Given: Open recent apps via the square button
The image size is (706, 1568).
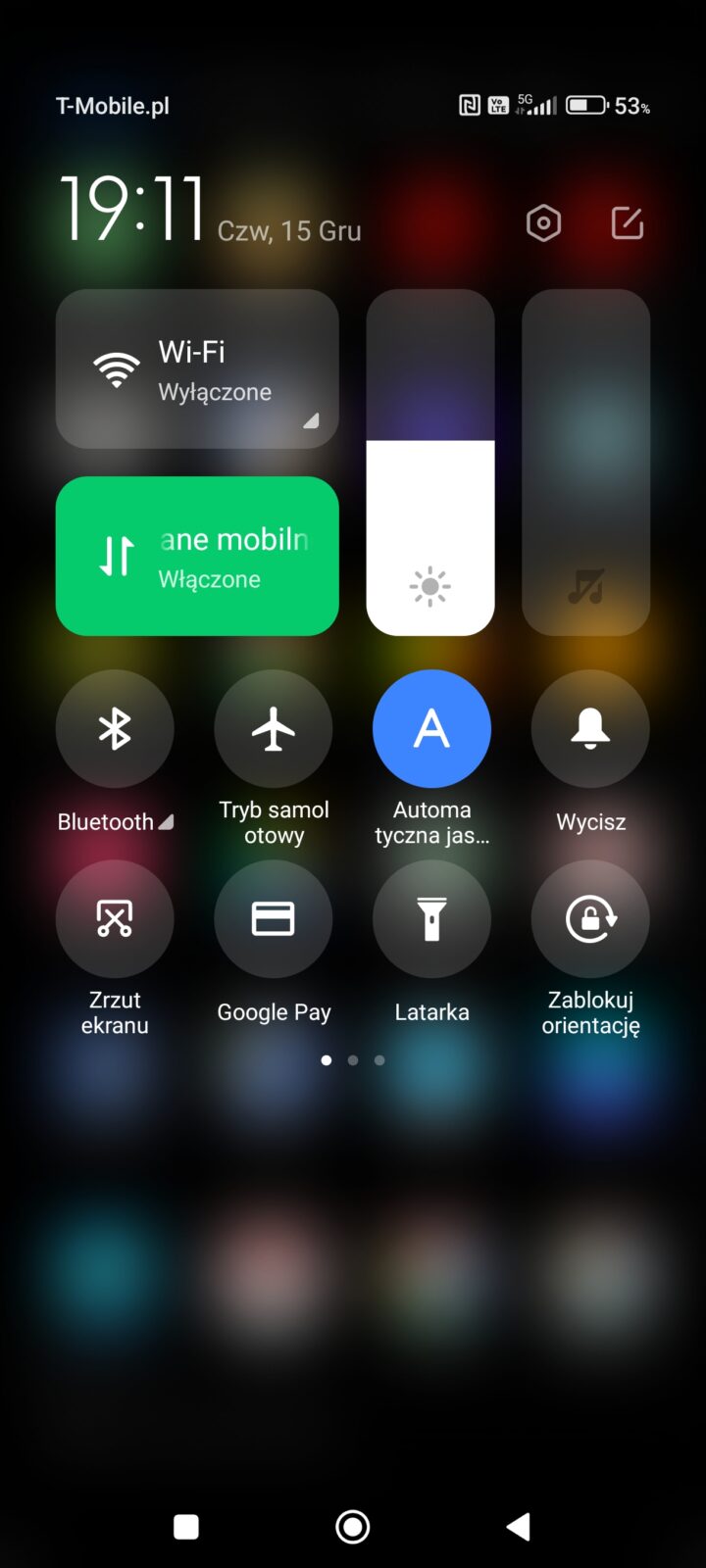Looking at the screenshot, I should [186, 1526].
